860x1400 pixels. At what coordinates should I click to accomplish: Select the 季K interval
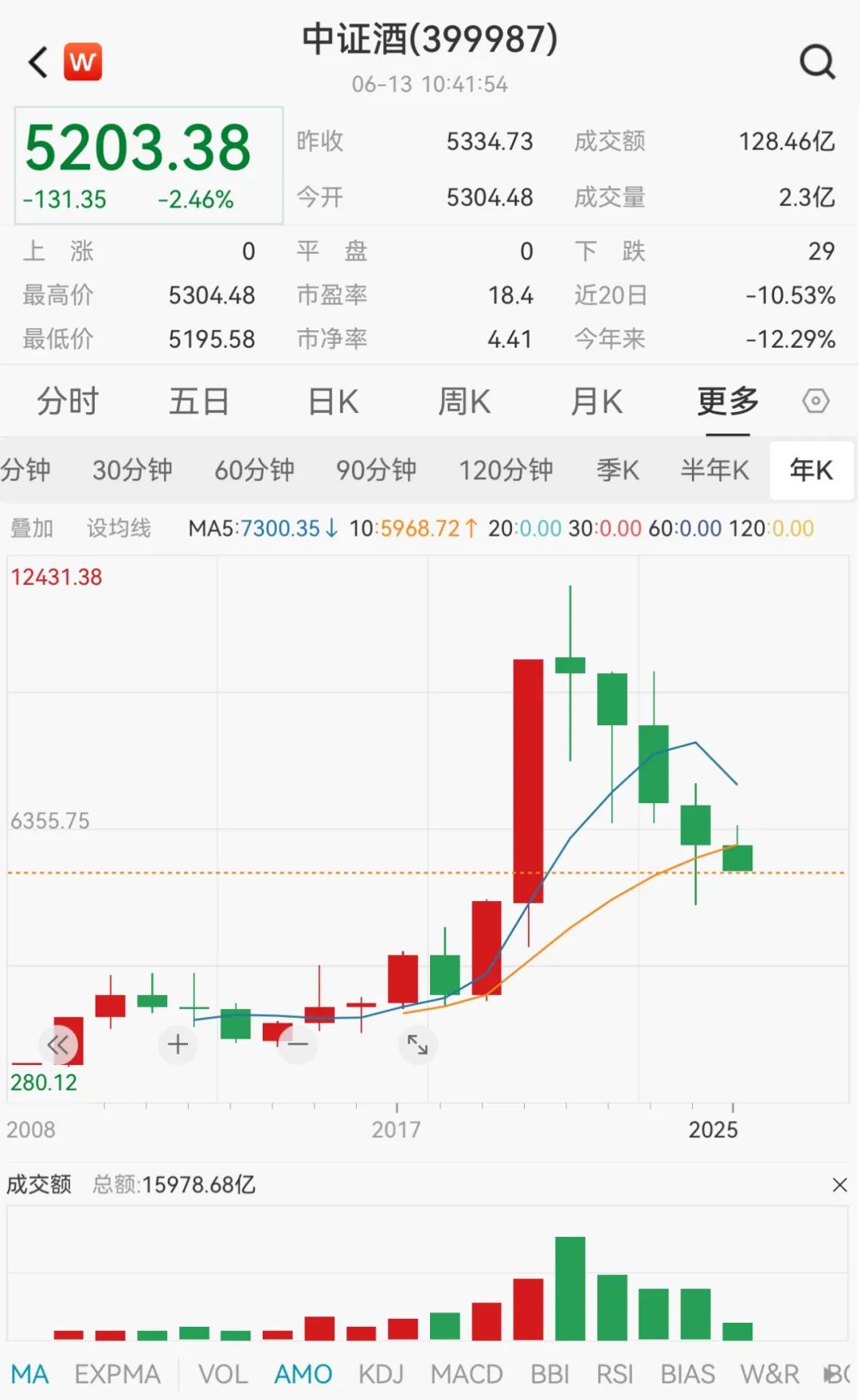pyautogui.click(x=618, y=470)
